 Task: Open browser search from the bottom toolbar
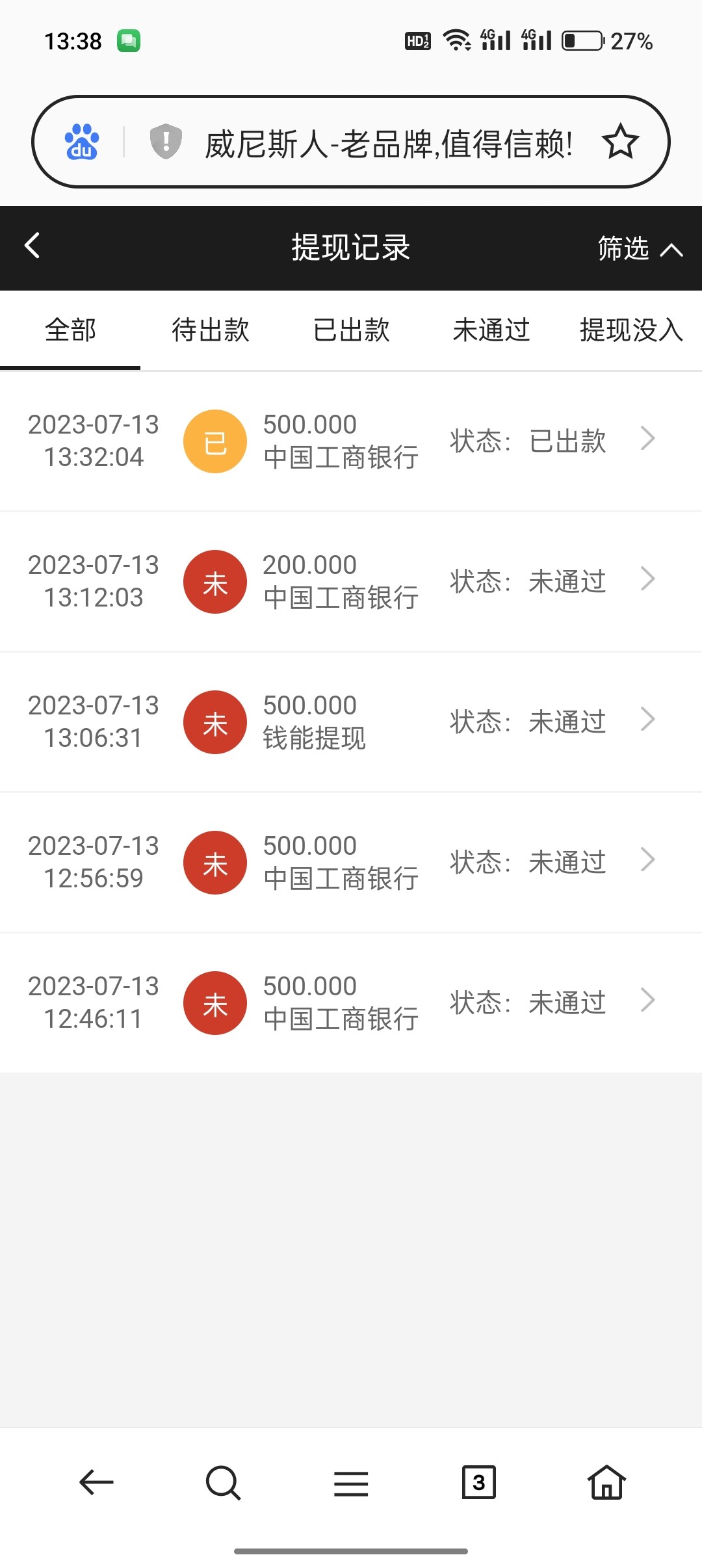click(223, 1482)
